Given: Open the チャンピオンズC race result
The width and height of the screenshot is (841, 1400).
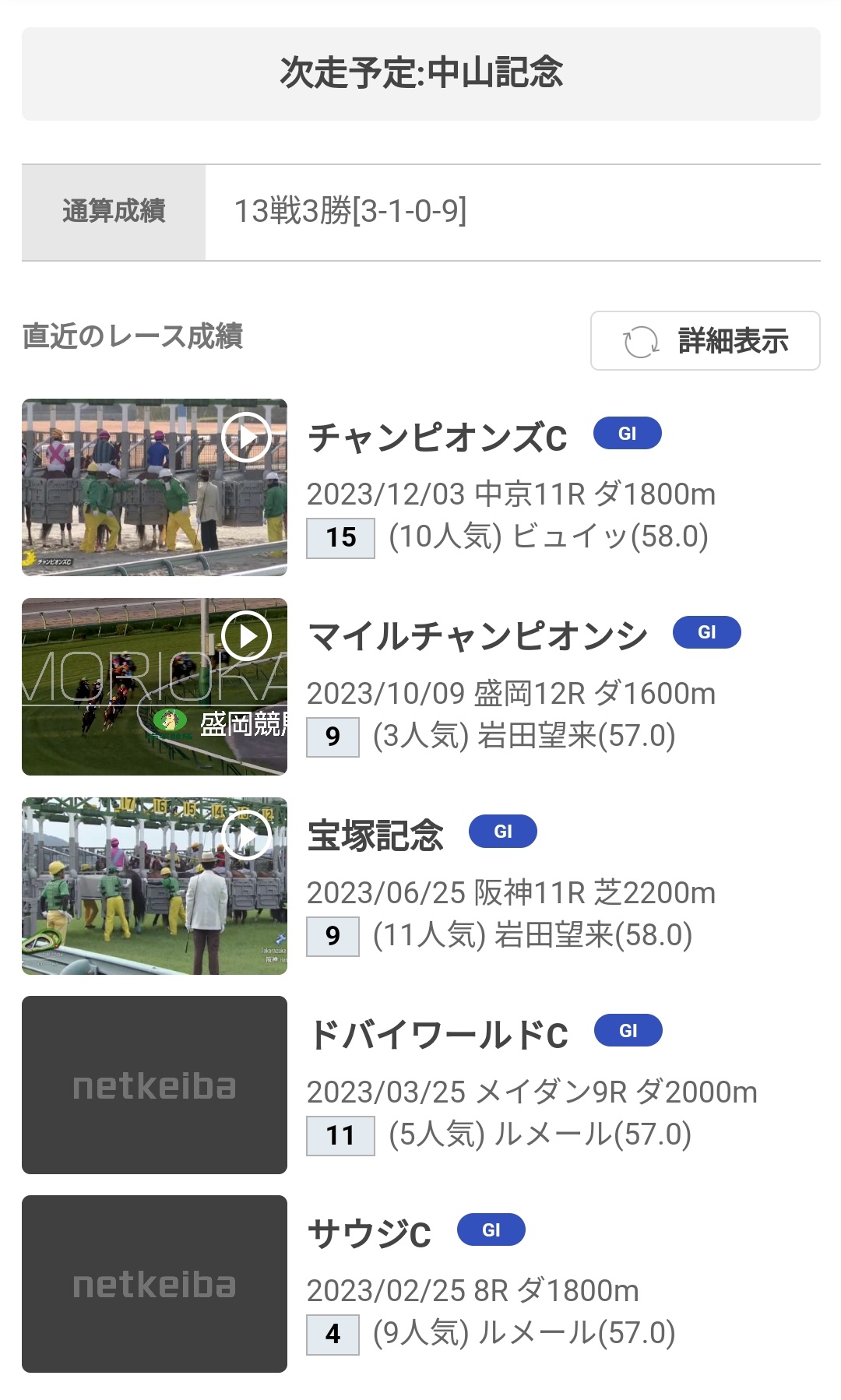Looking at the screenshot, I should click(437, 438).
